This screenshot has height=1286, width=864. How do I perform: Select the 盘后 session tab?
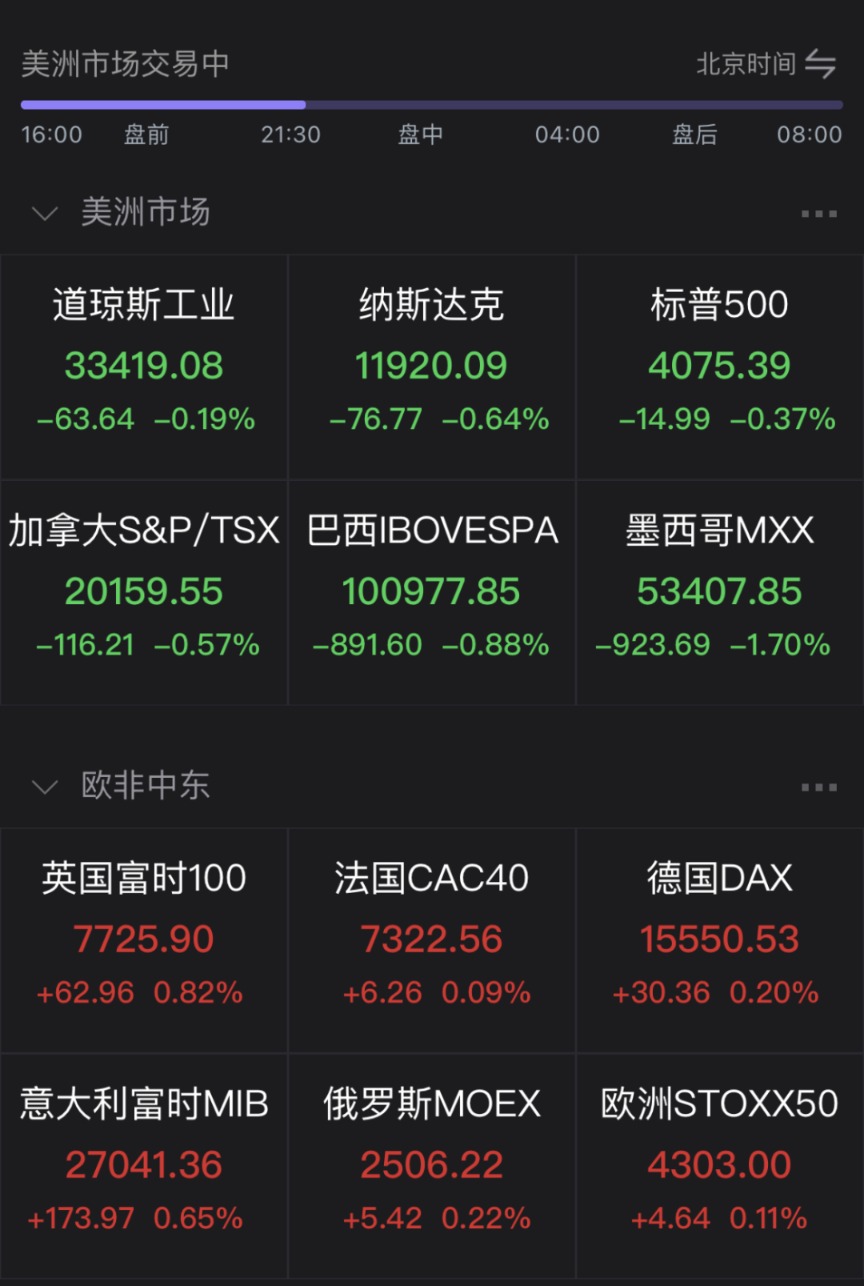click(694, 135)
